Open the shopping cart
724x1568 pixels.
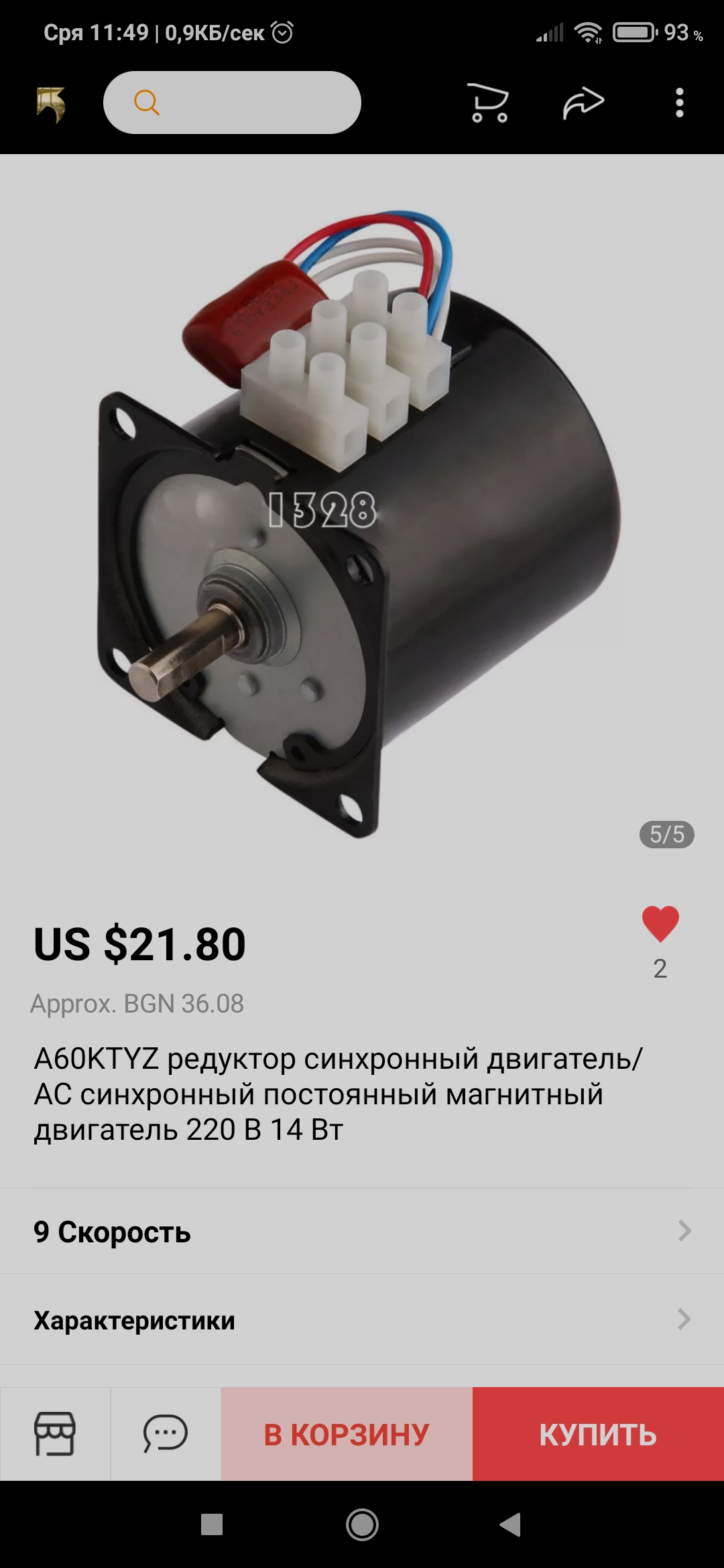pyautogui.click(x=488, y=103)
